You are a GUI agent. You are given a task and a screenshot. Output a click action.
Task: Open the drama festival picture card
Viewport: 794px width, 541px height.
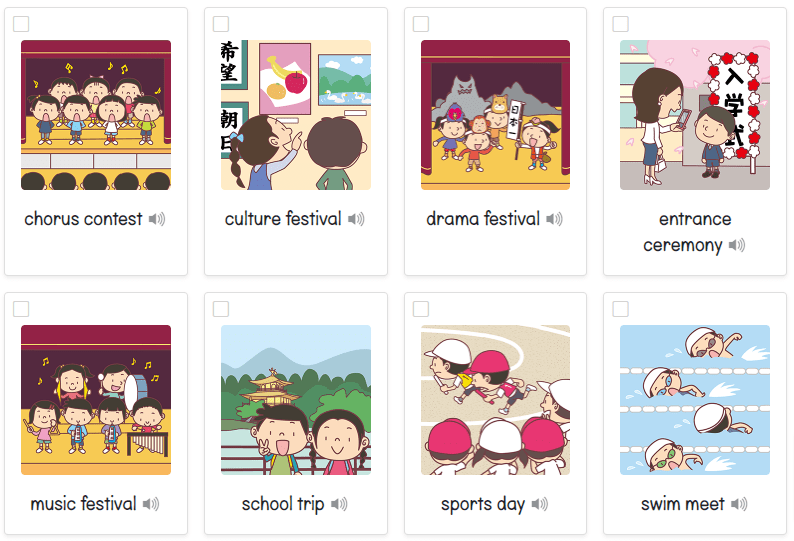tap(495, 115)
